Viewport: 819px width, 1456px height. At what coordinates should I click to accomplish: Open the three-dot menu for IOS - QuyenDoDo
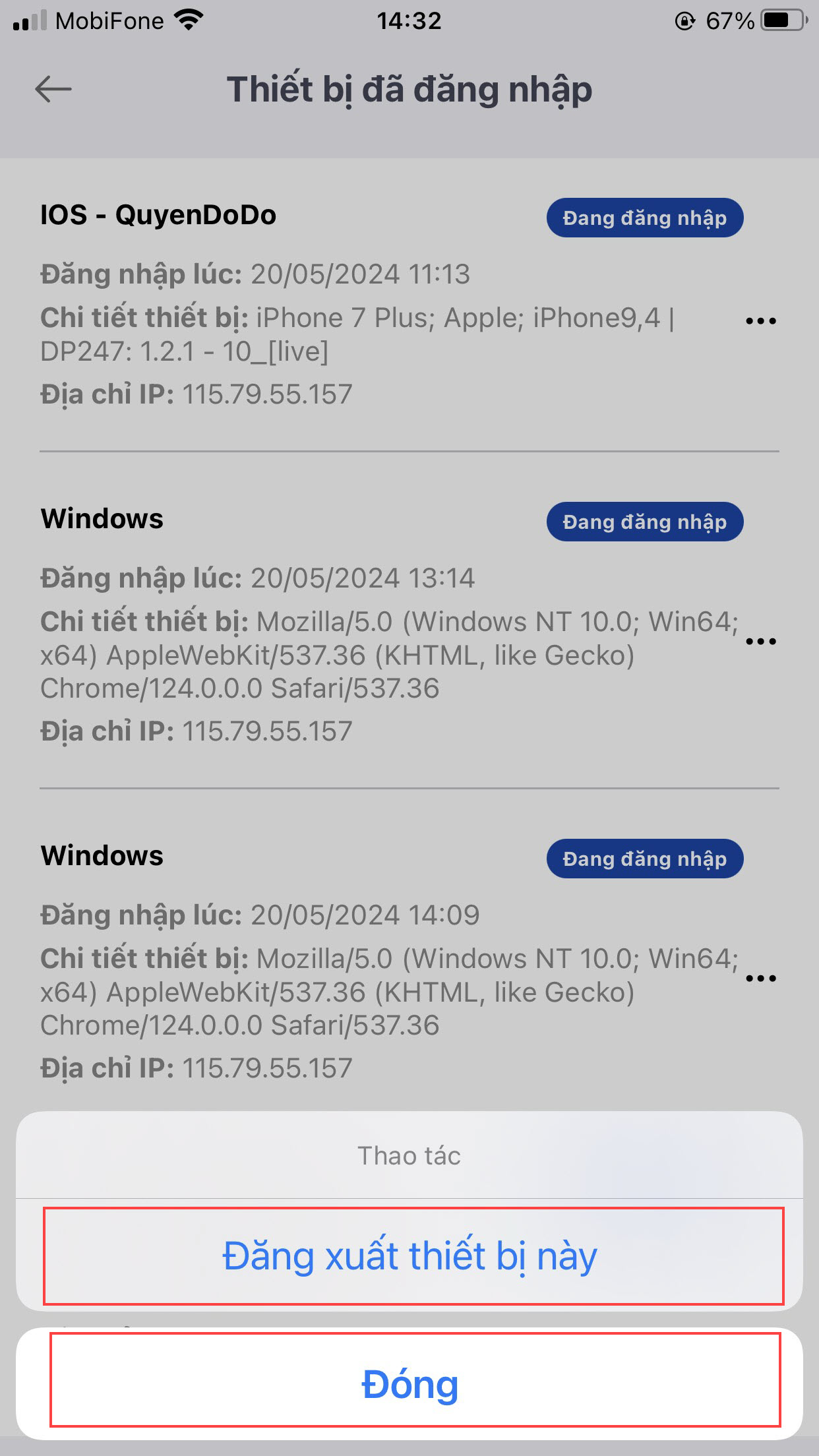point(760,321)
